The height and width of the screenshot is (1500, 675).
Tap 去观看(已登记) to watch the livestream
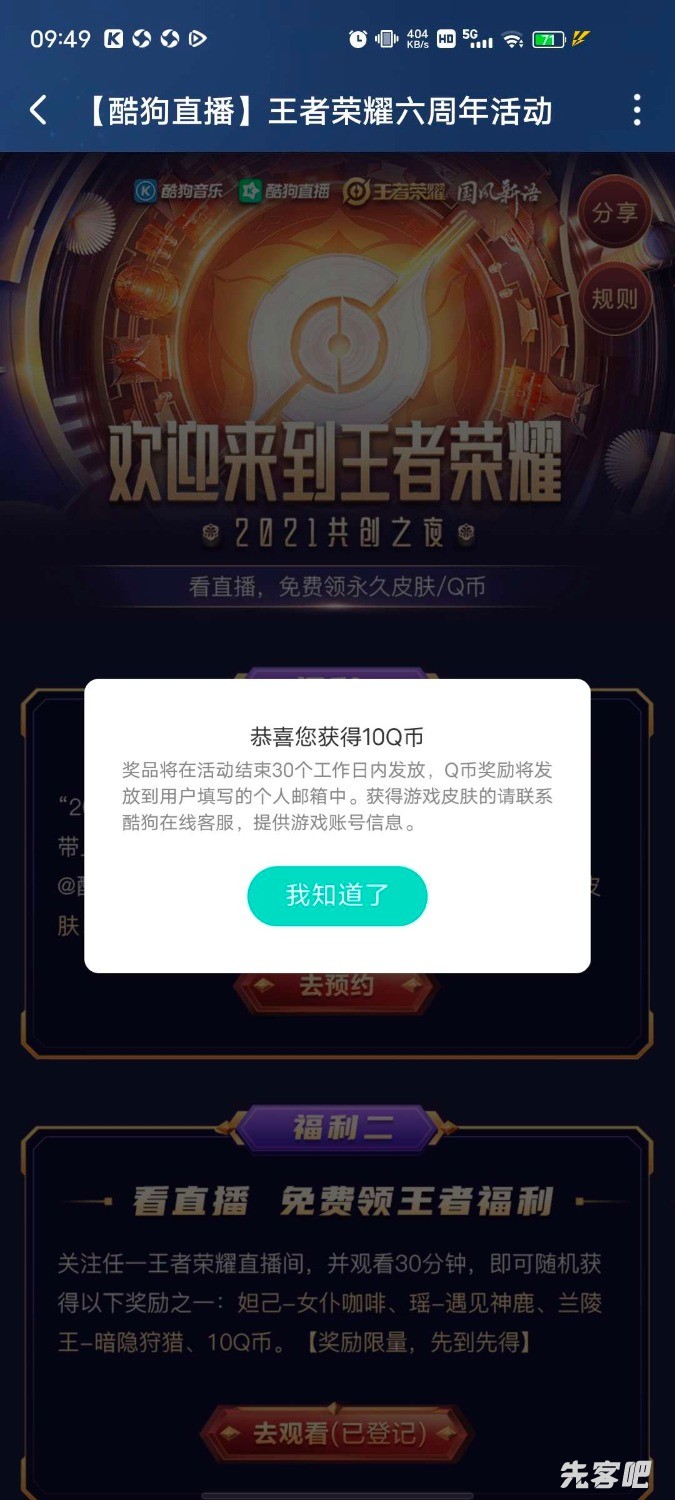[337, 1434]
